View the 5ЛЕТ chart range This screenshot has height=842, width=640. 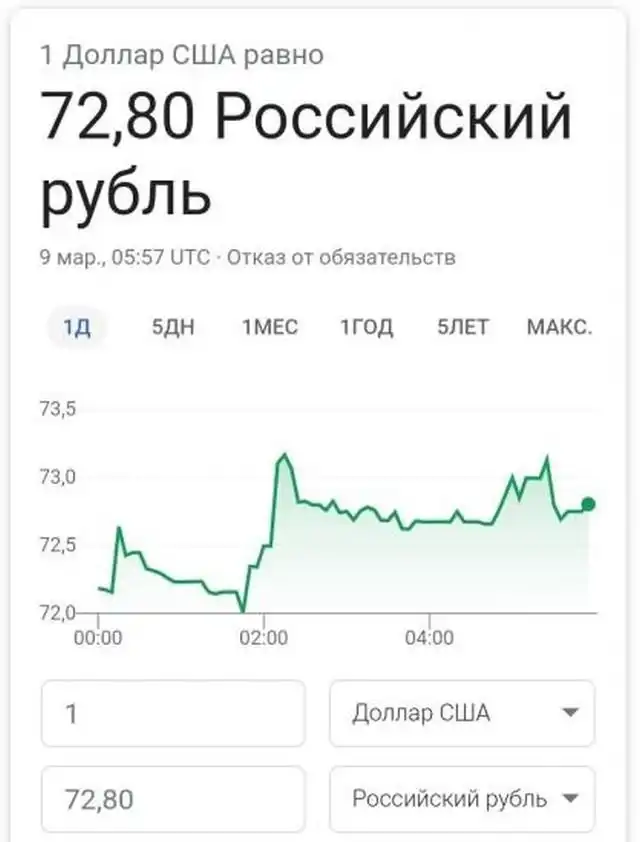[x=463, y=327]
